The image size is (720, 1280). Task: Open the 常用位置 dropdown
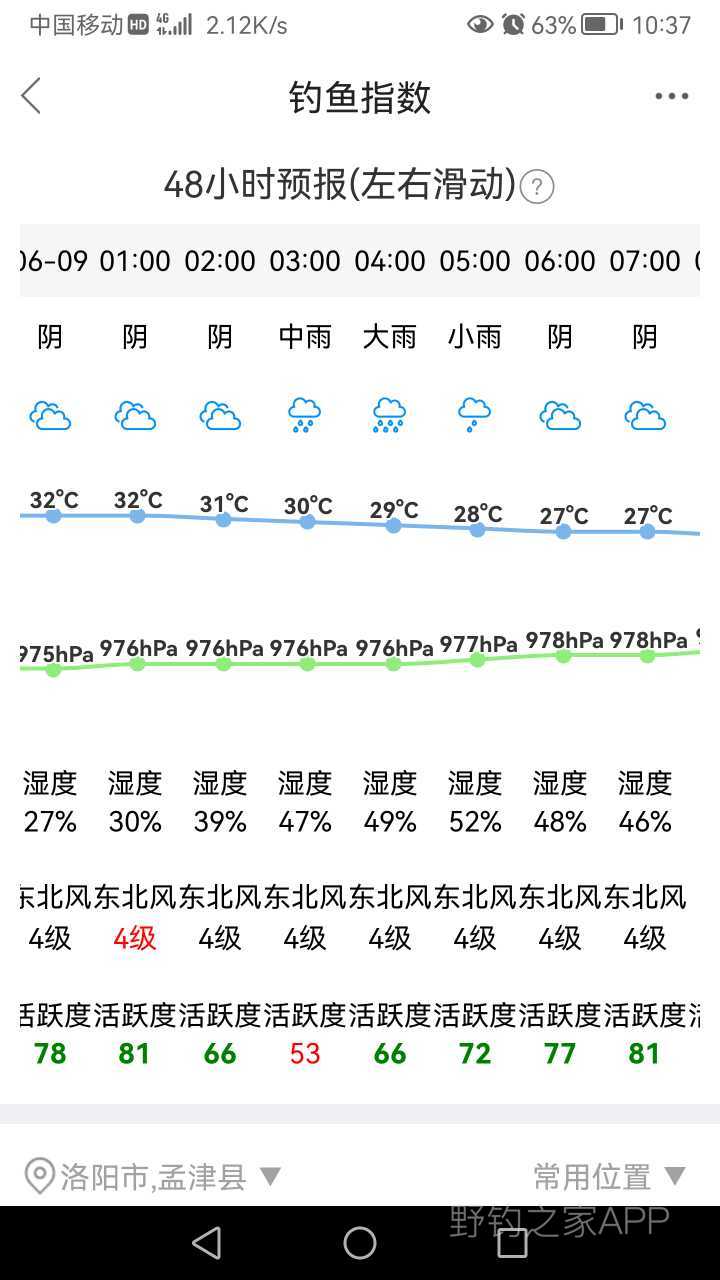(609, 1176)
